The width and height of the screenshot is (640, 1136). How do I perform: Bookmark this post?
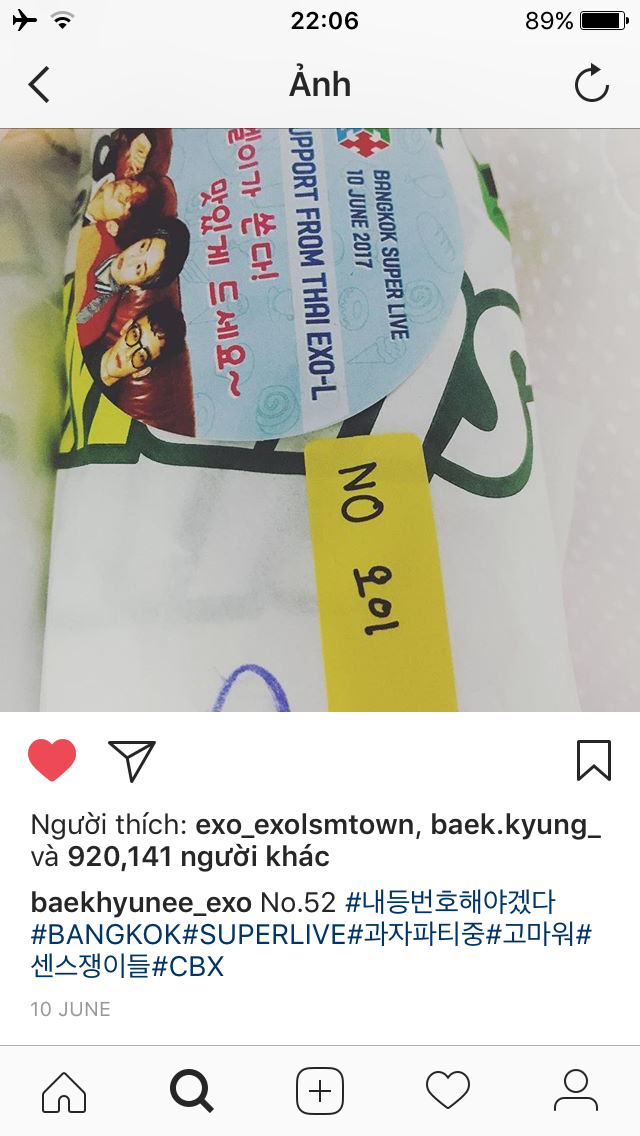593,760
